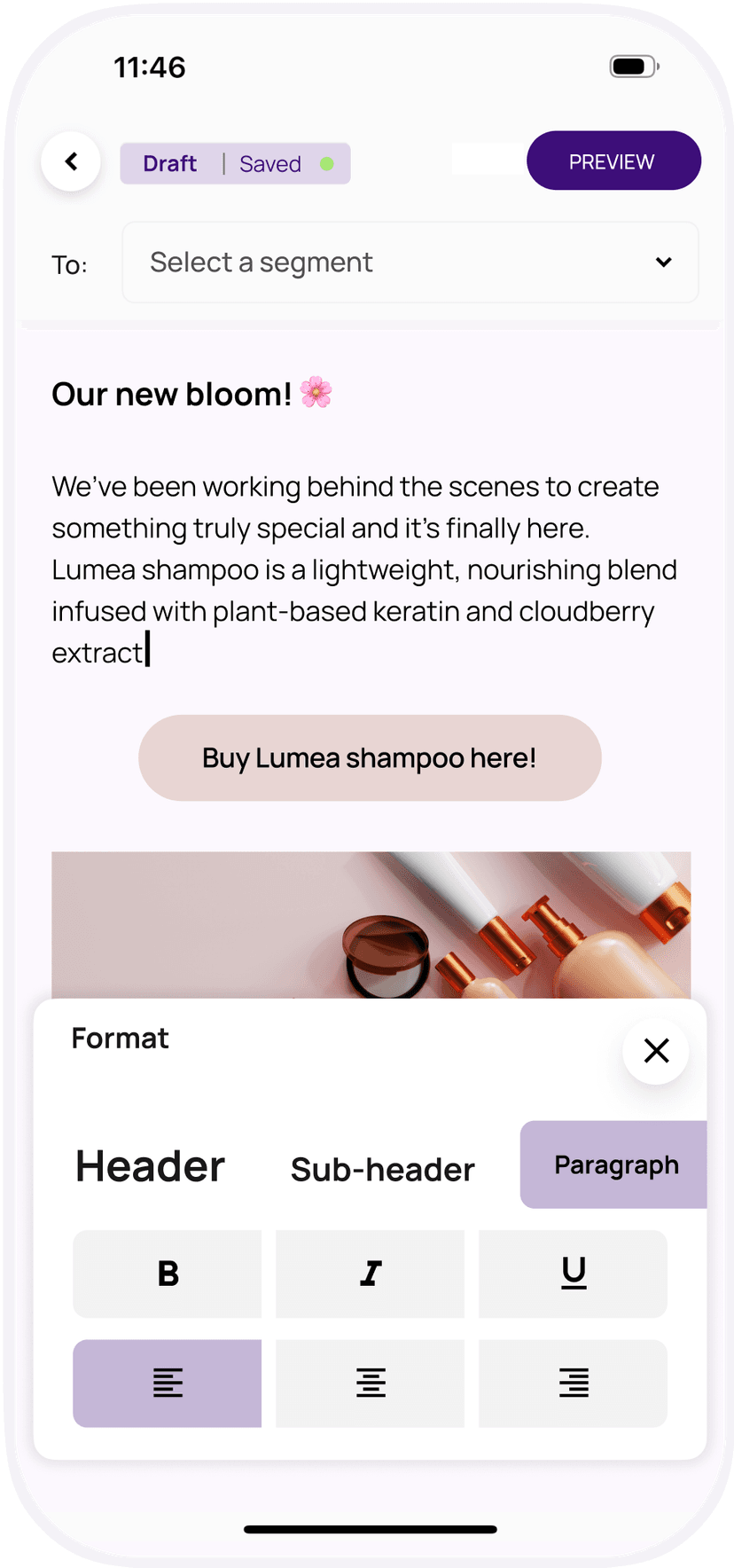Align text to the right
The width and height of the screenshot is (734, 1568).
click(x=573, y=1383)
